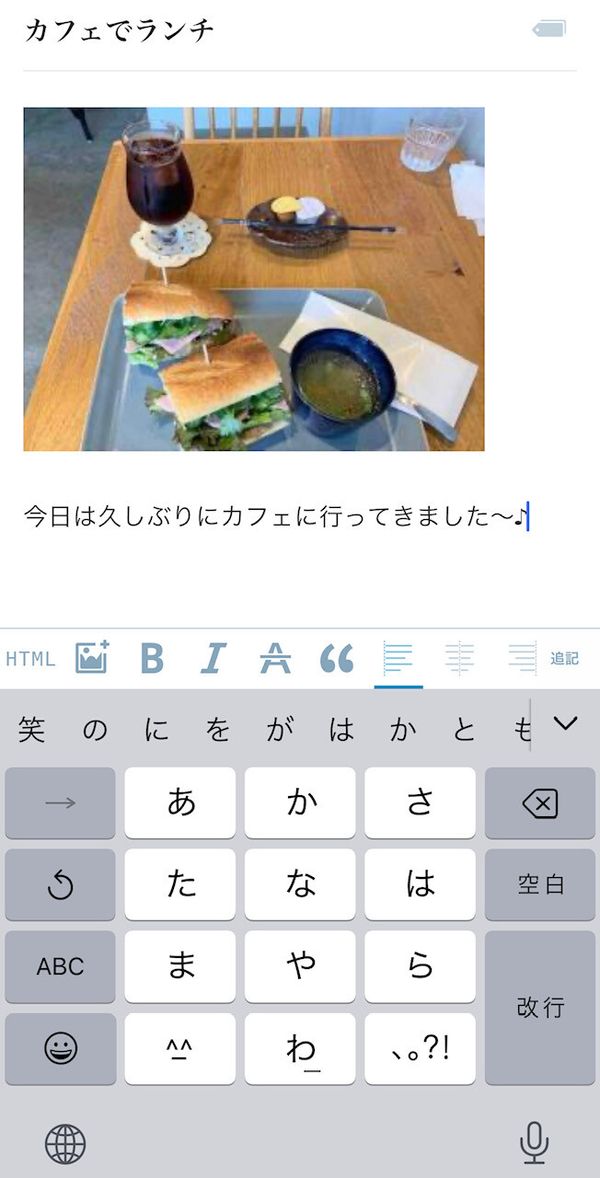Viewport: 600px width, 1178px height.
Task: Select left text alignment
Action: (x=398, y=658)
